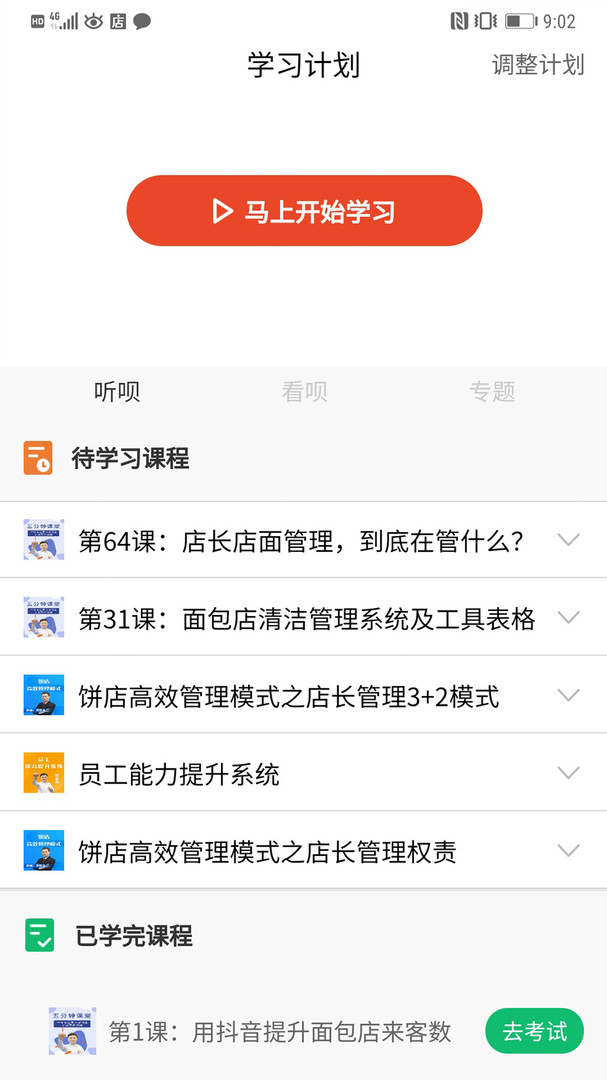607x1080 pixels.
Task: Expand the 员工能力提升系统 chevron
Action: pyautogui.click(x=568, y=773)
